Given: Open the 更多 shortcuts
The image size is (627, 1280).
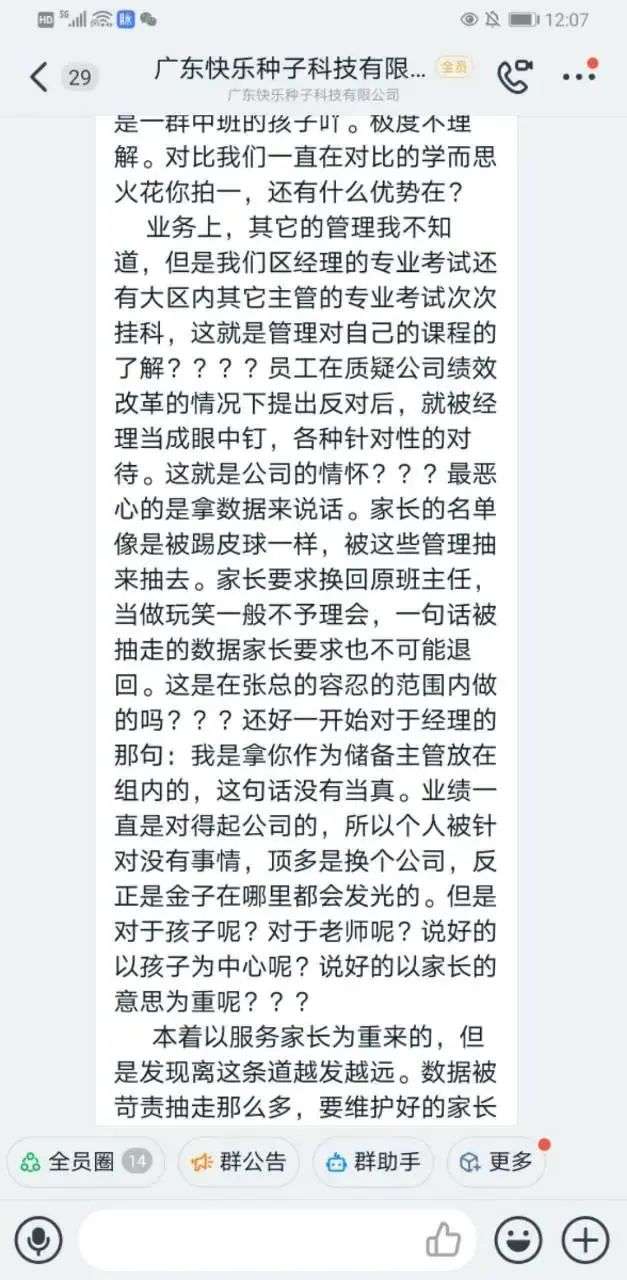Looking at the screenshot, I should 496,1161.
